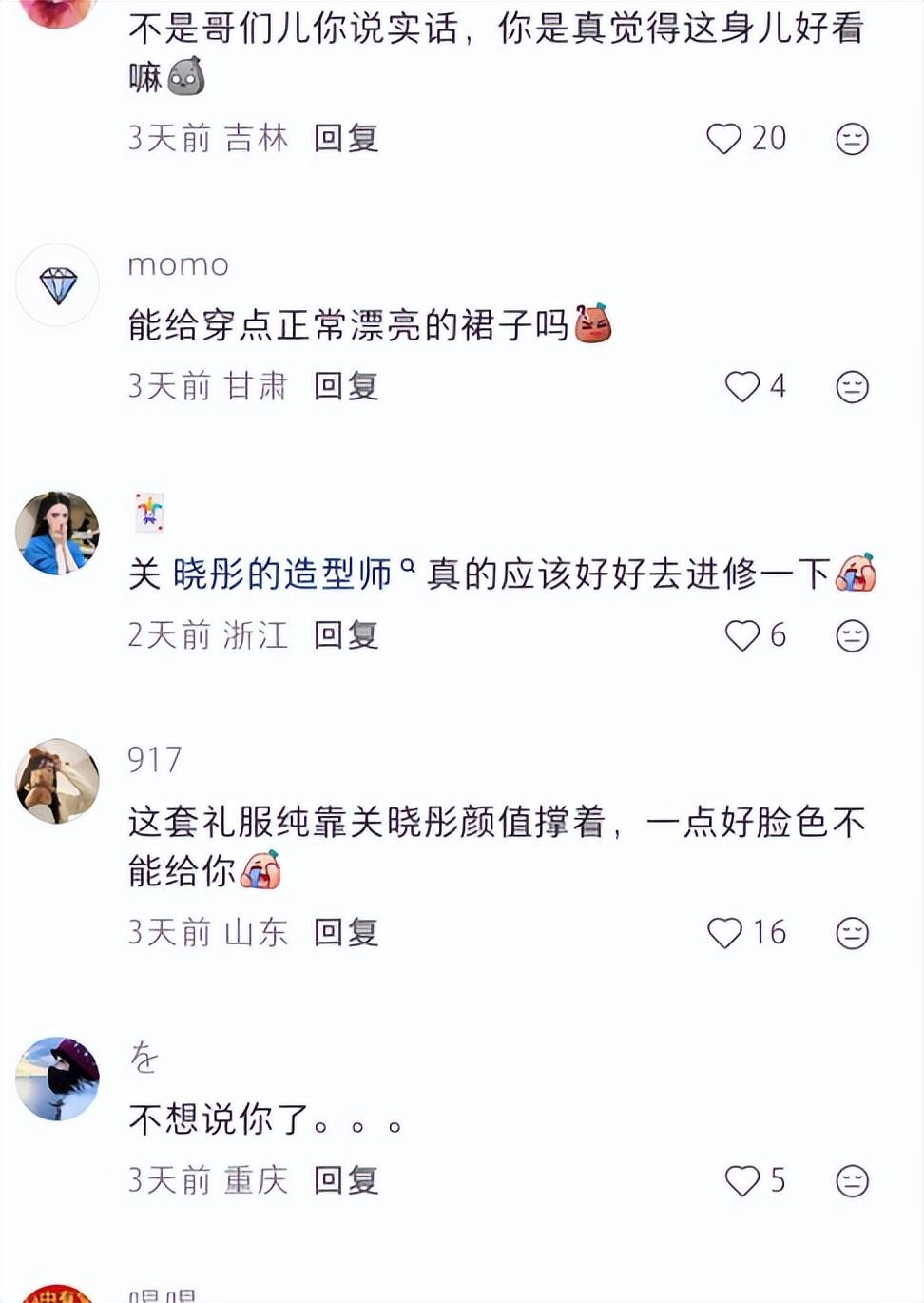The image size is (924, 1303).
Task: Open the avatar of the 浙江 commenter
Action: click(x=58, y=534)
